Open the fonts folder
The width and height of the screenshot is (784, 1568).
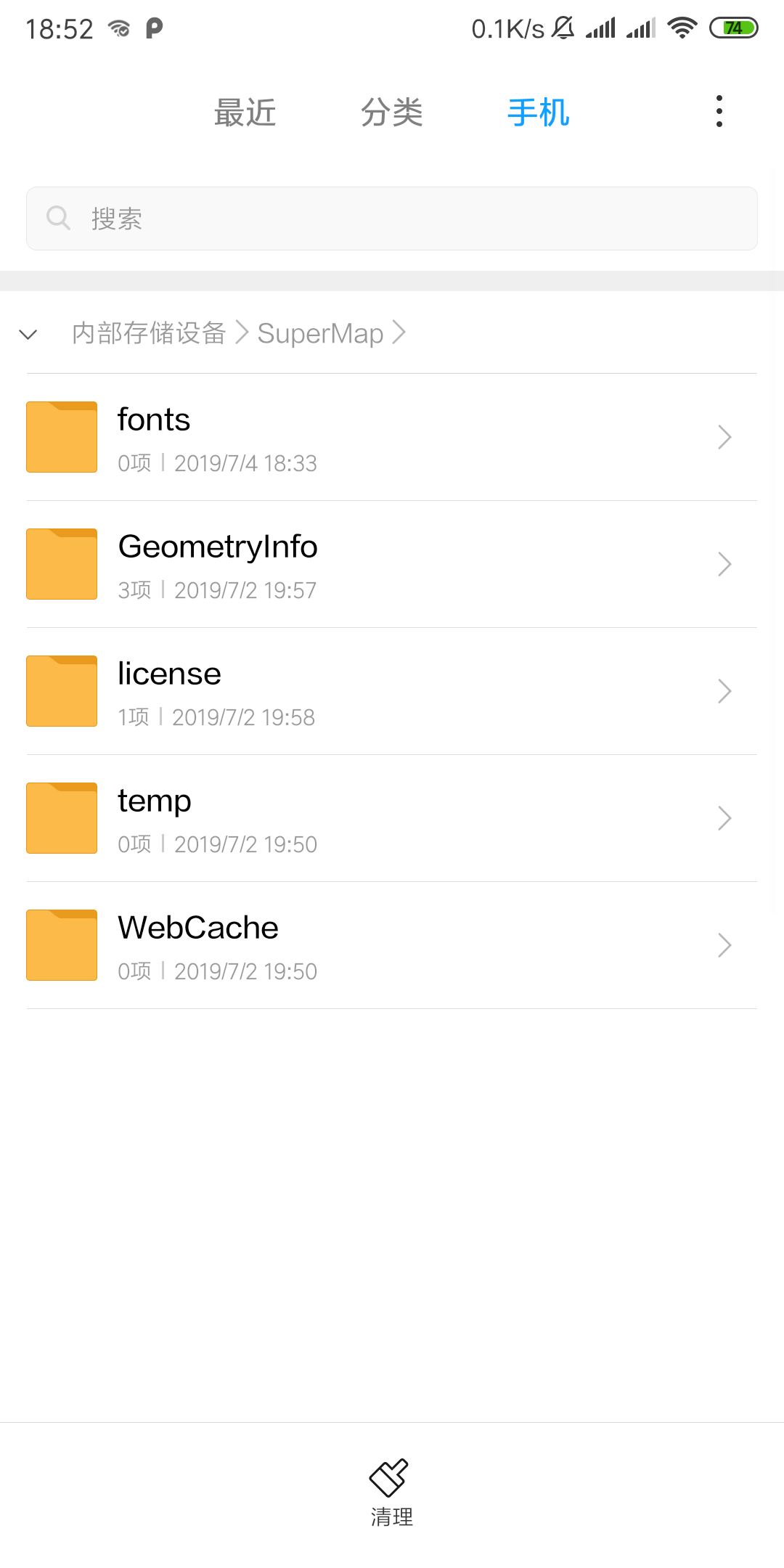point(392,437)
